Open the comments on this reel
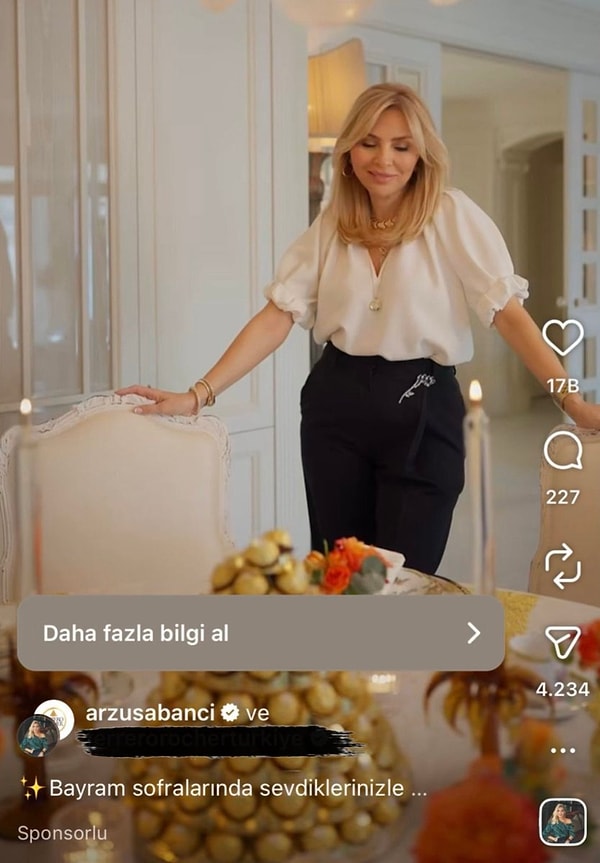600x863 pixels. [562, 451]
